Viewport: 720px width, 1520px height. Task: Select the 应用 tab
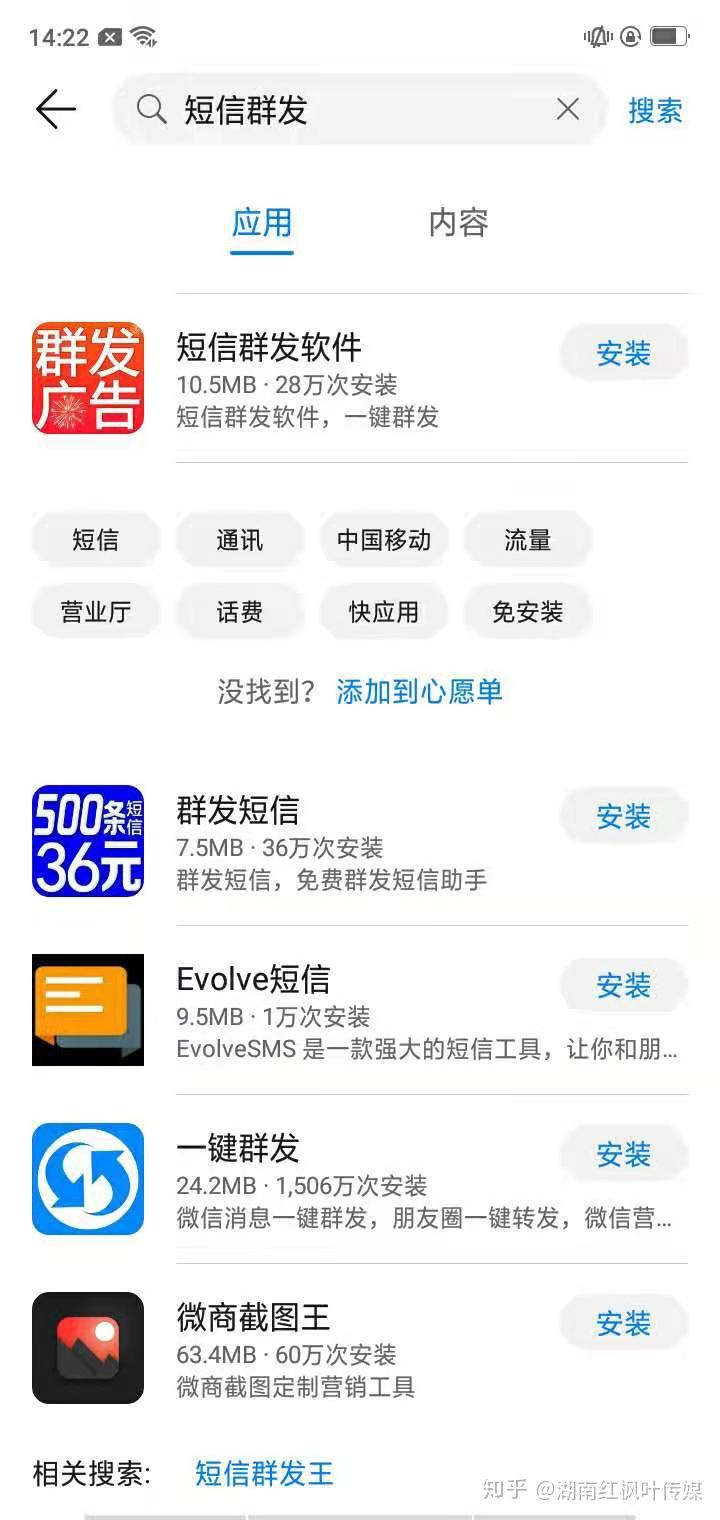pos(262,222)
